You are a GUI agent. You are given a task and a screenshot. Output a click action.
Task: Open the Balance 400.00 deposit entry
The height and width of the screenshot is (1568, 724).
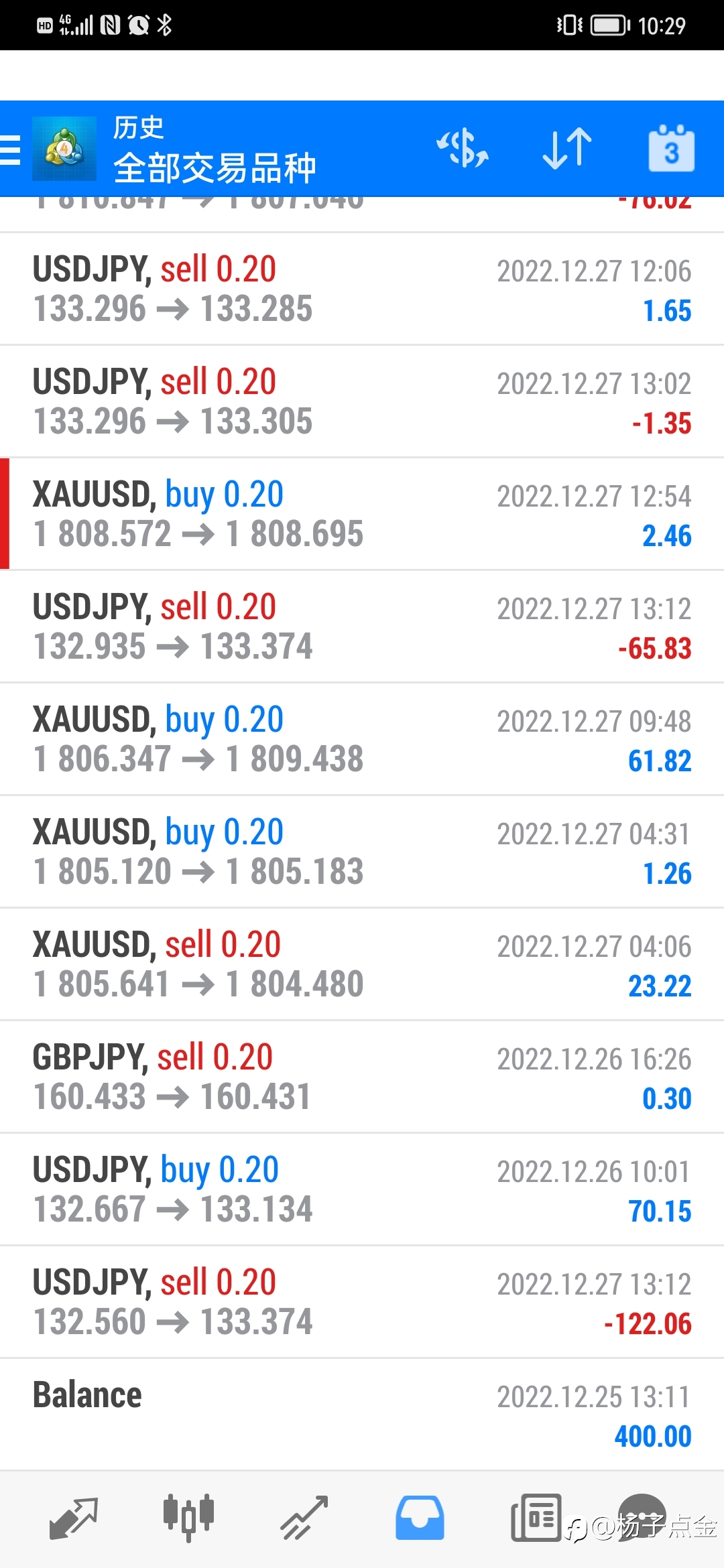pyautogui.click(x=362, y=1415)
